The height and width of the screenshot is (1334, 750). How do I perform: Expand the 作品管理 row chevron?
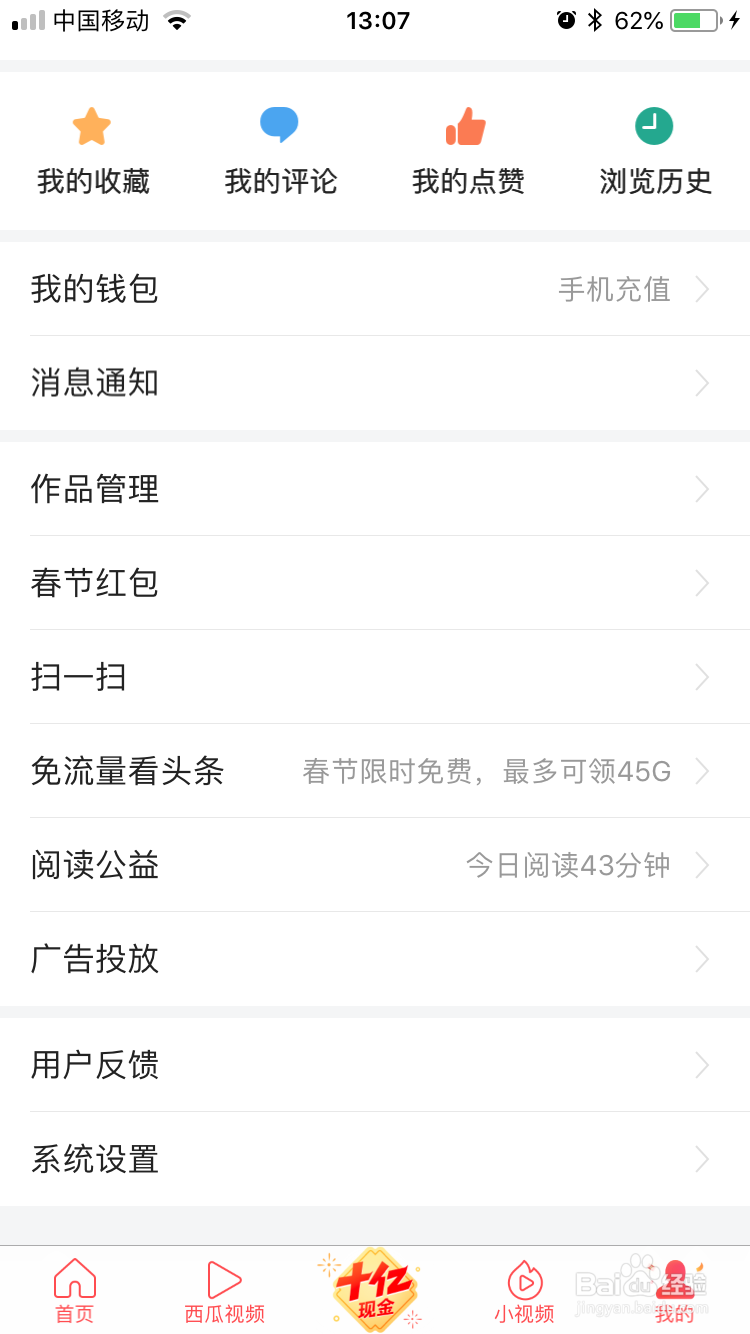point(701,489)
